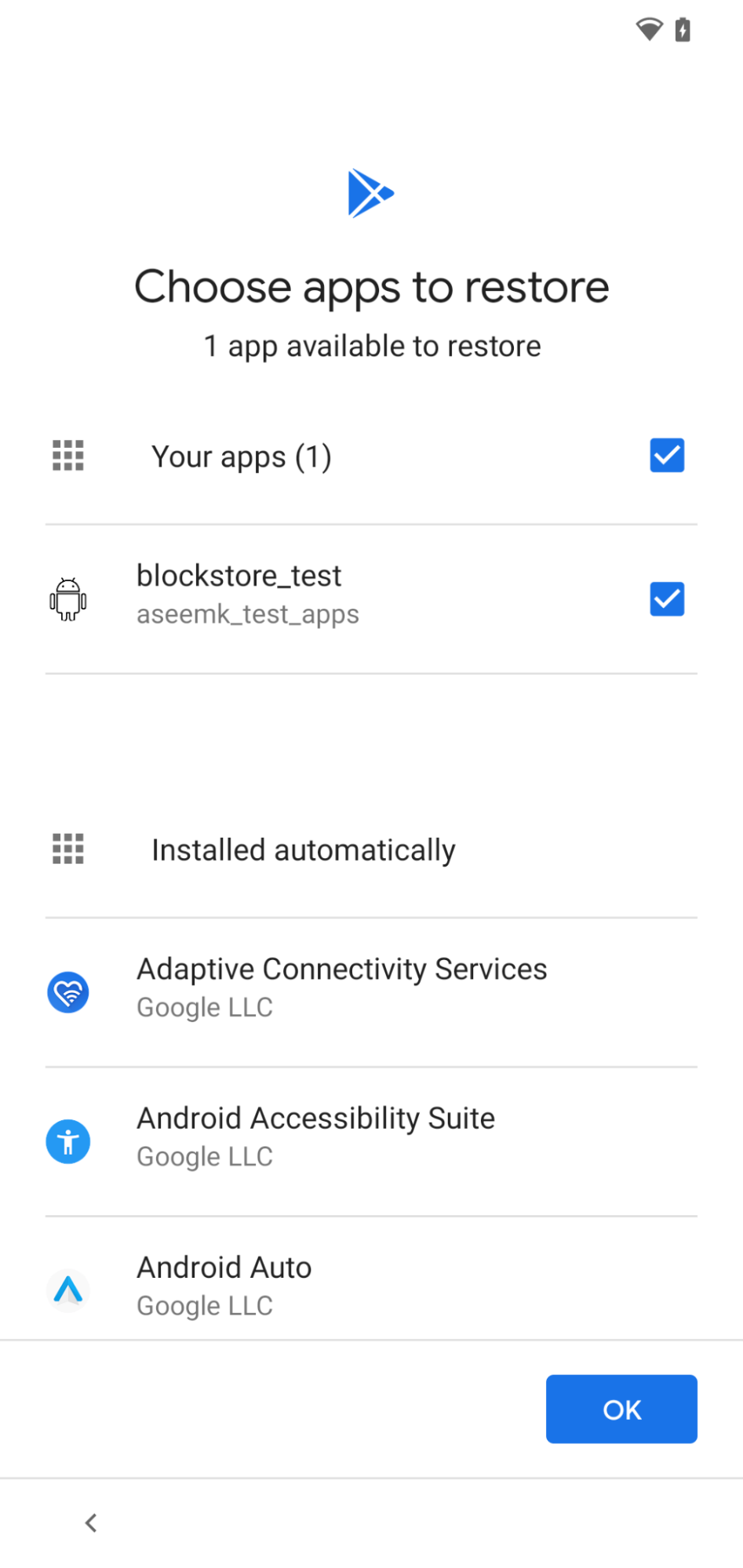Click the grid icon beside Your apps
The height and width of the screenshot is (1568, 743).
click(x=68, y=456)
